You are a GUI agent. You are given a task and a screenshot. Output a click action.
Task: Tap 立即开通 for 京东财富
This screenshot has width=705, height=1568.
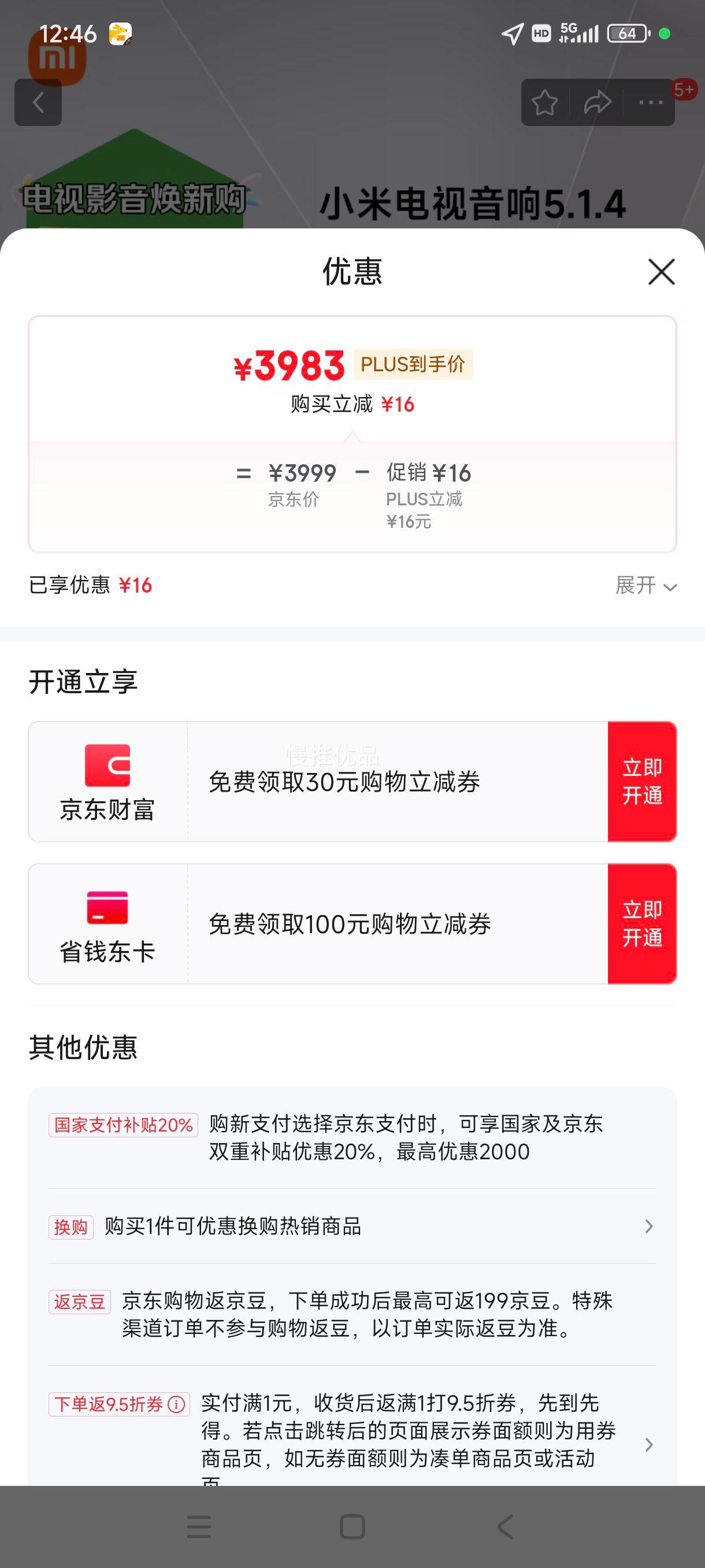pos(642,782)
